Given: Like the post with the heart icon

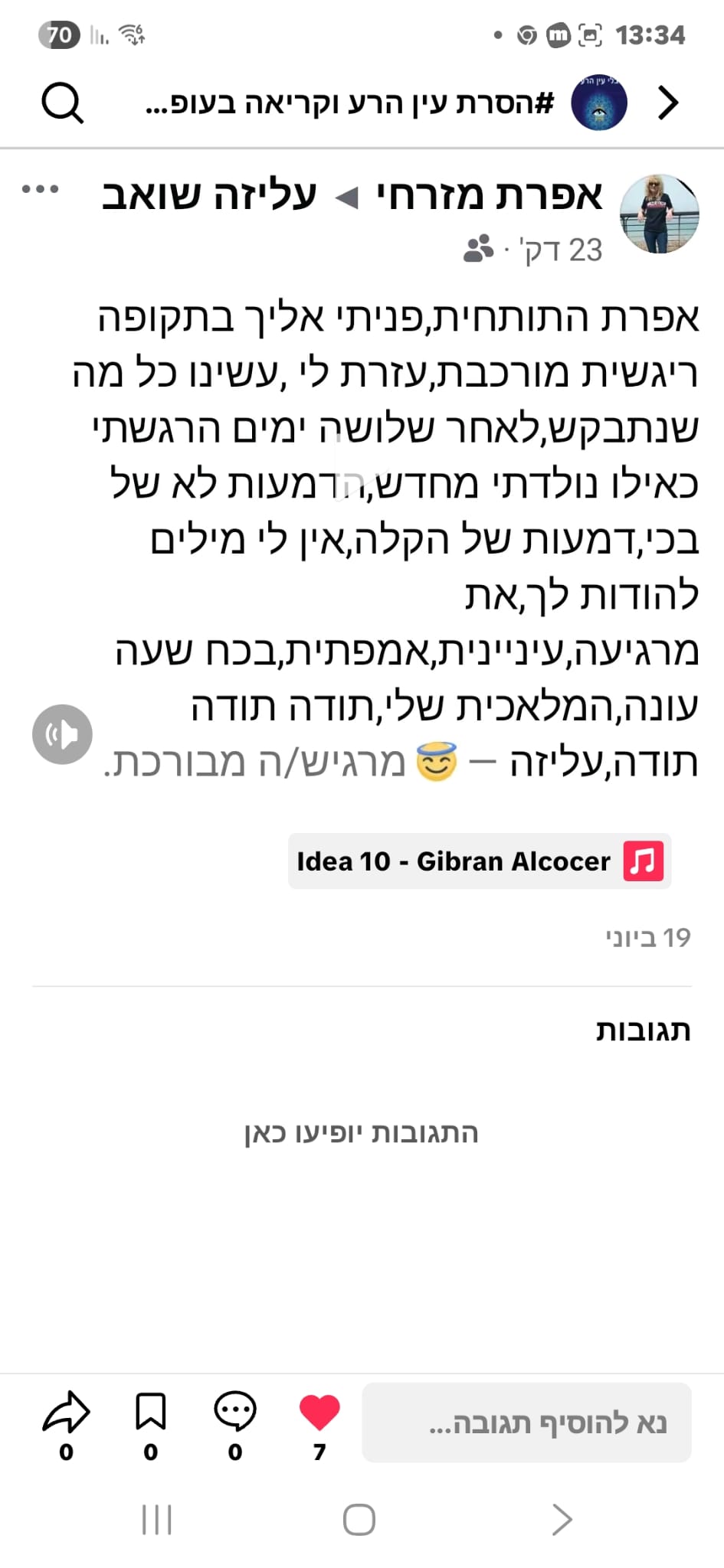Looking at the screenshot, I should (x=319, y=1413).
